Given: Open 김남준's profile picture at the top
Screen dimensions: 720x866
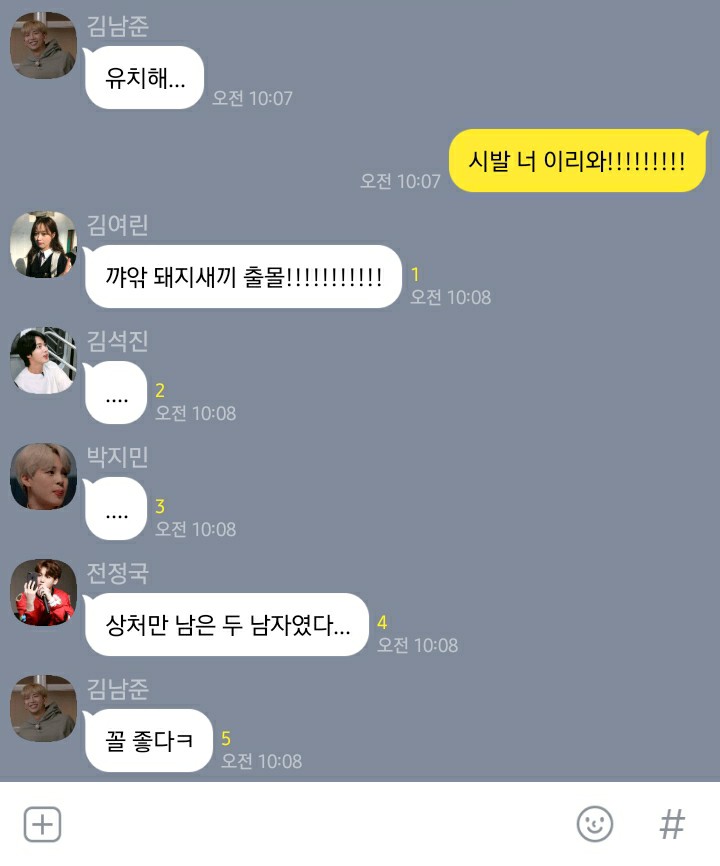Looking at the screenshot, I should pyautogui.click(x=43, y=42).
